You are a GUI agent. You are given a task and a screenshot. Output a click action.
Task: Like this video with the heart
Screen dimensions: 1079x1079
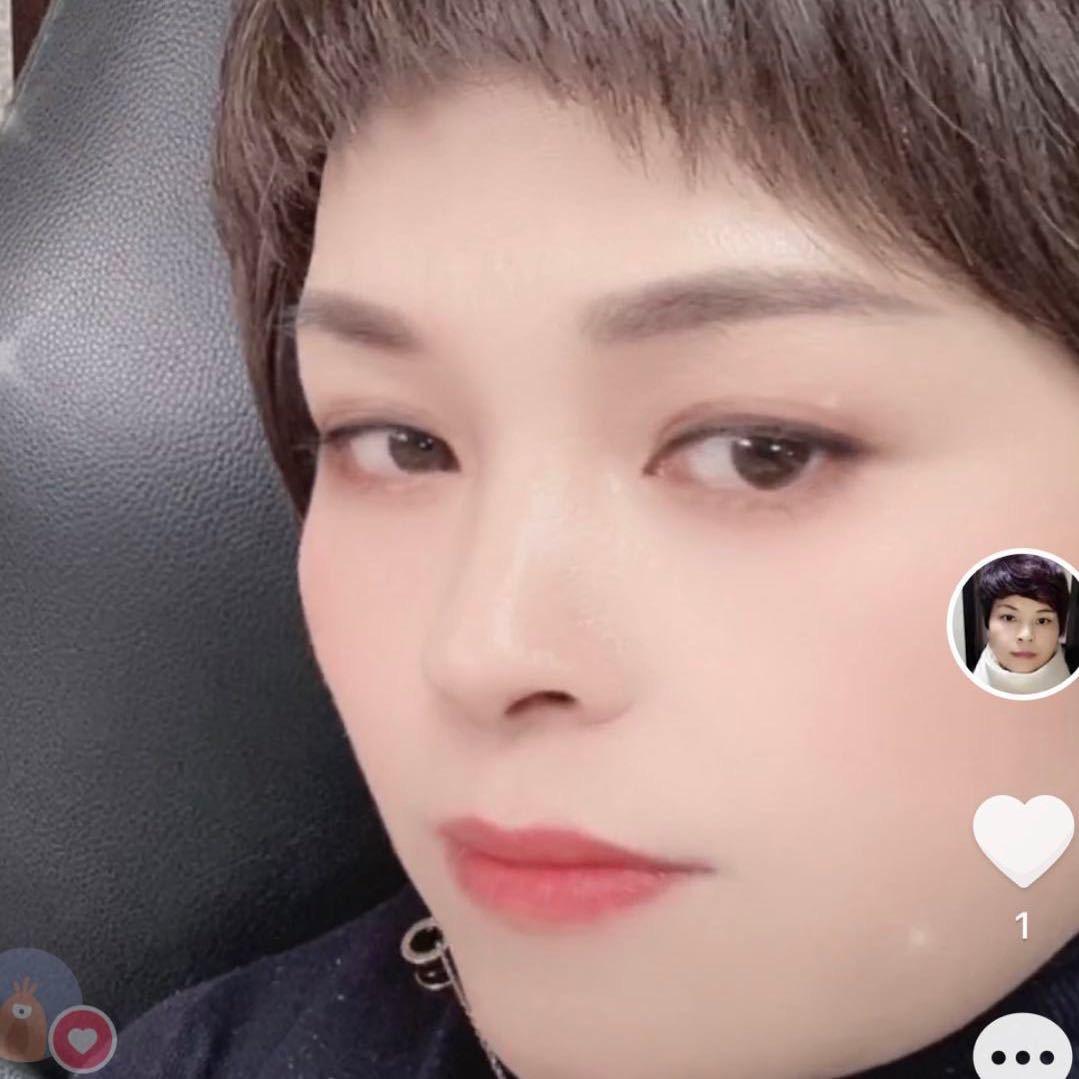pos(1022,840)
